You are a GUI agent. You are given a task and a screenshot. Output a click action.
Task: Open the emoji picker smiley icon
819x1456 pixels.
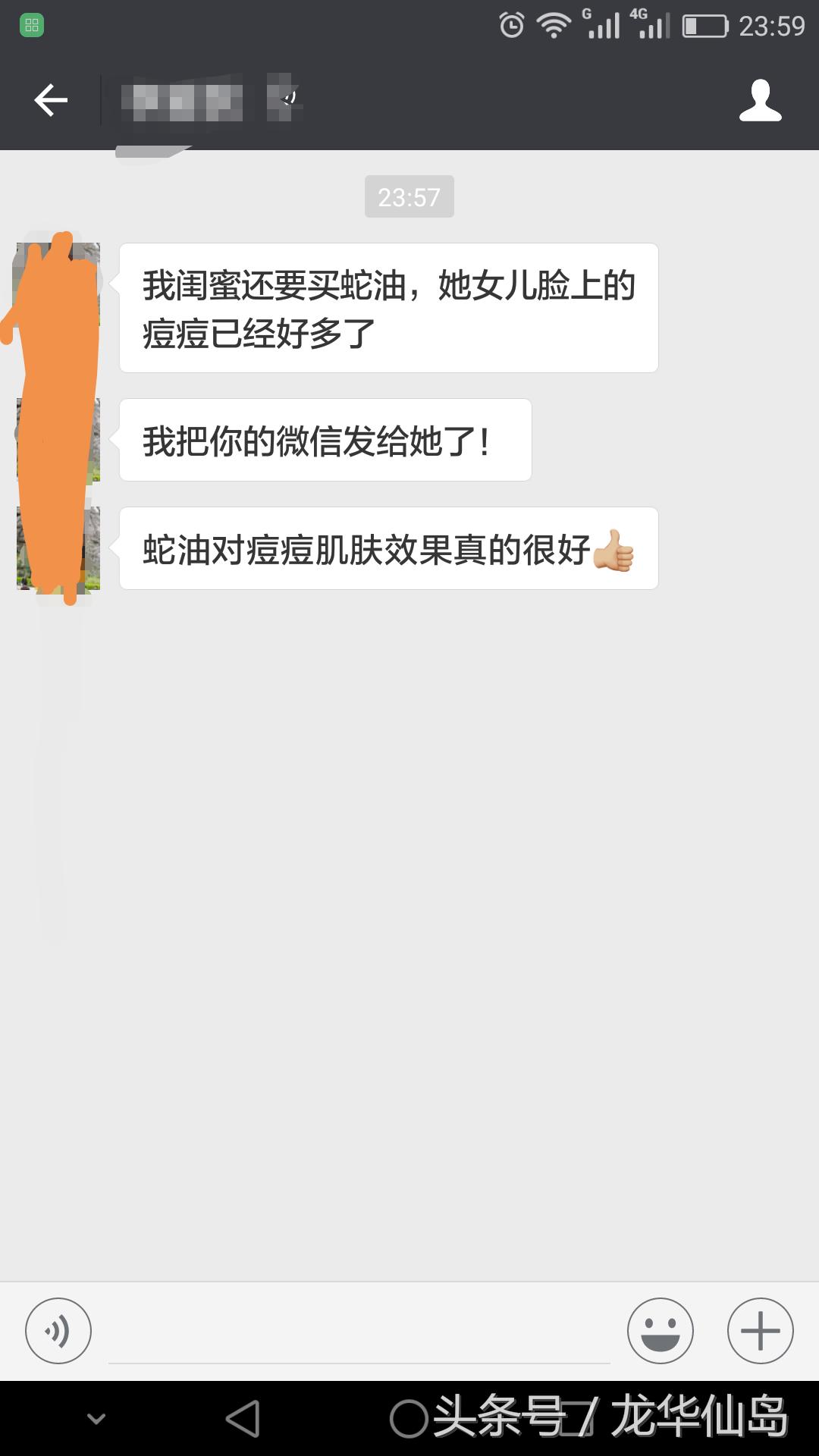pos(659,1332)
